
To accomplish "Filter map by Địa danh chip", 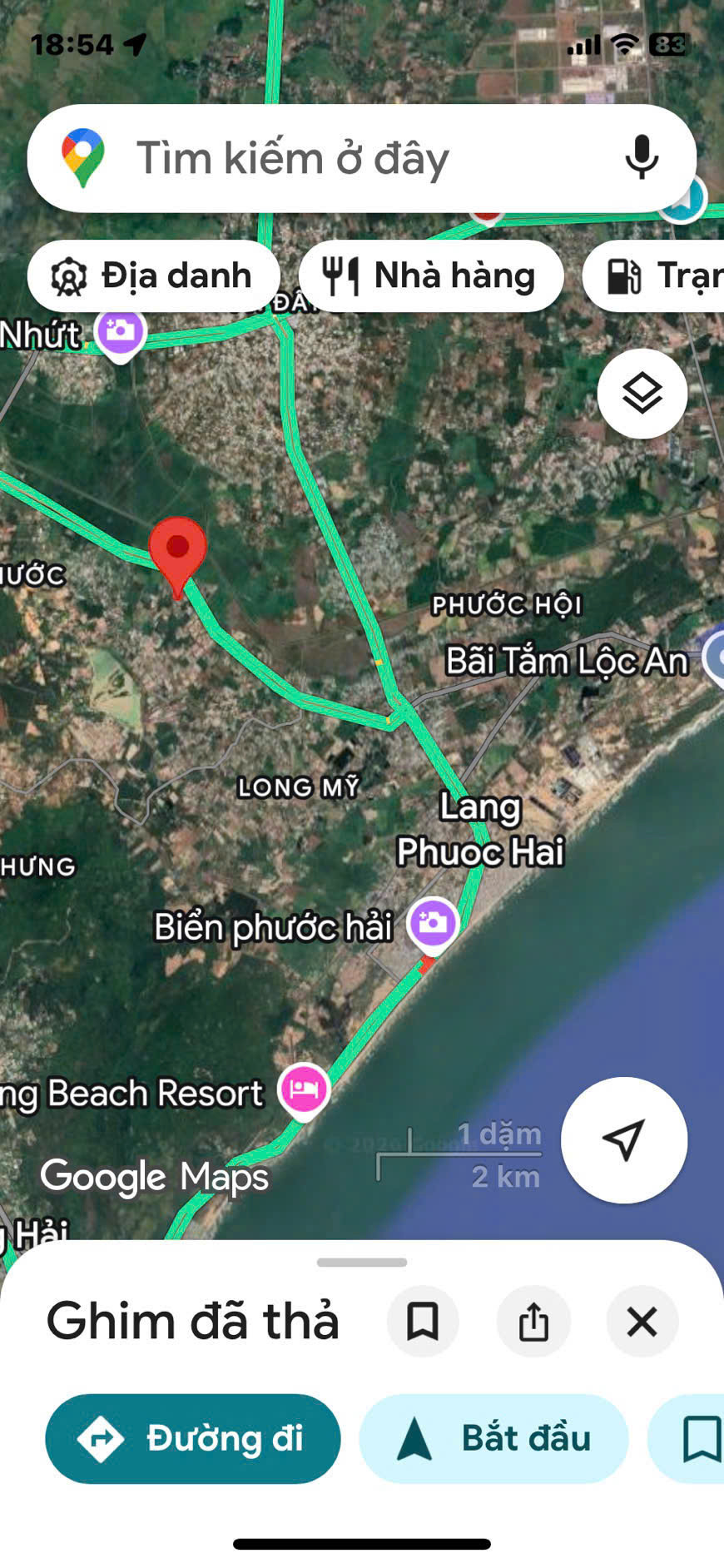I will pos(153,276).
